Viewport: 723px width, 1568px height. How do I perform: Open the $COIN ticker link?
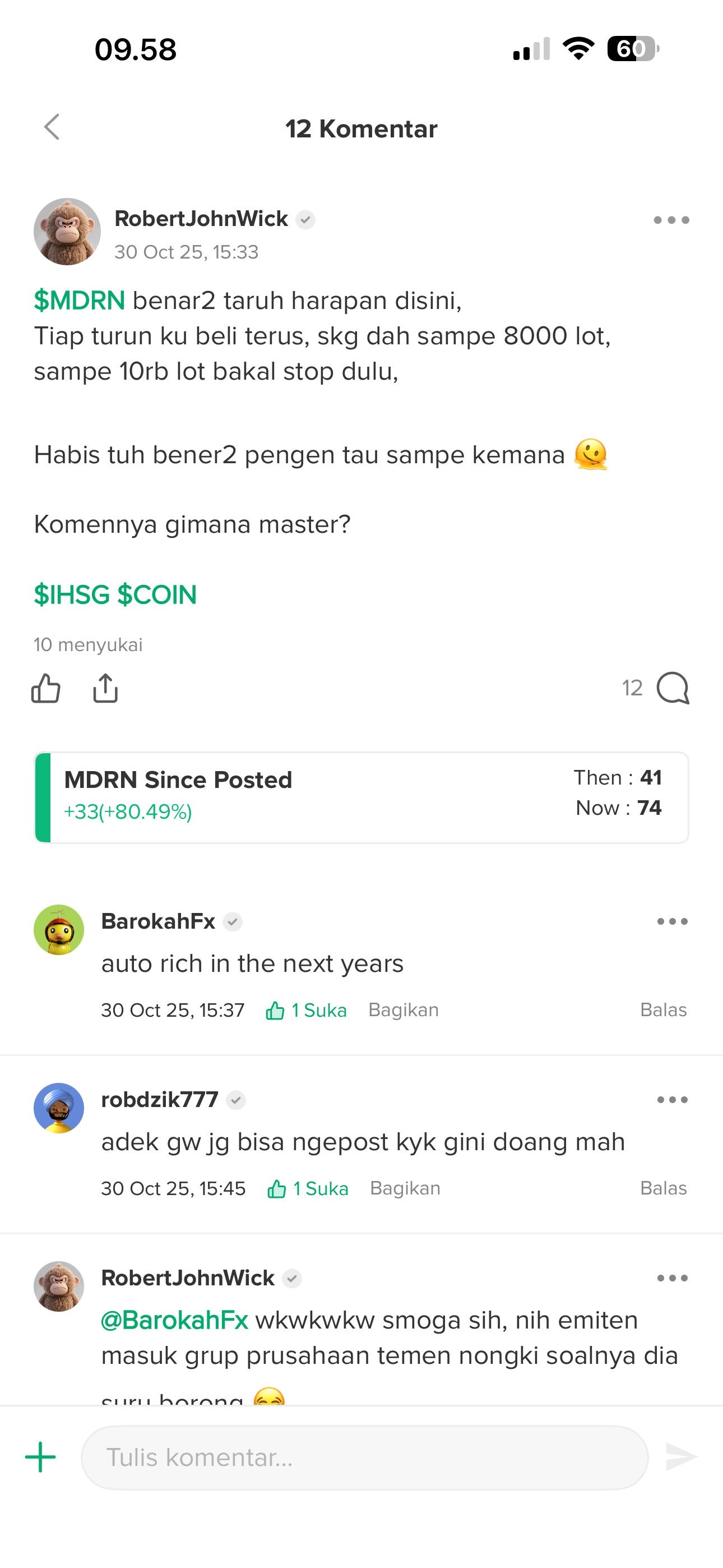tap(157, 594)
